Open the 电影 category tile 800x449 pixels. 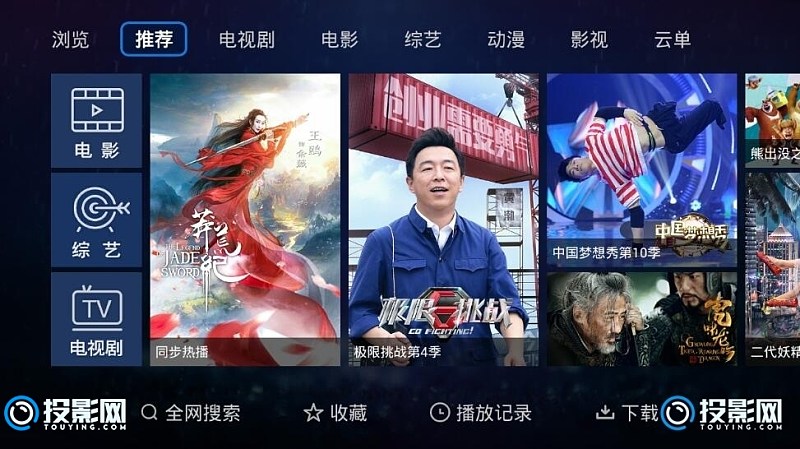pos(97,121)
